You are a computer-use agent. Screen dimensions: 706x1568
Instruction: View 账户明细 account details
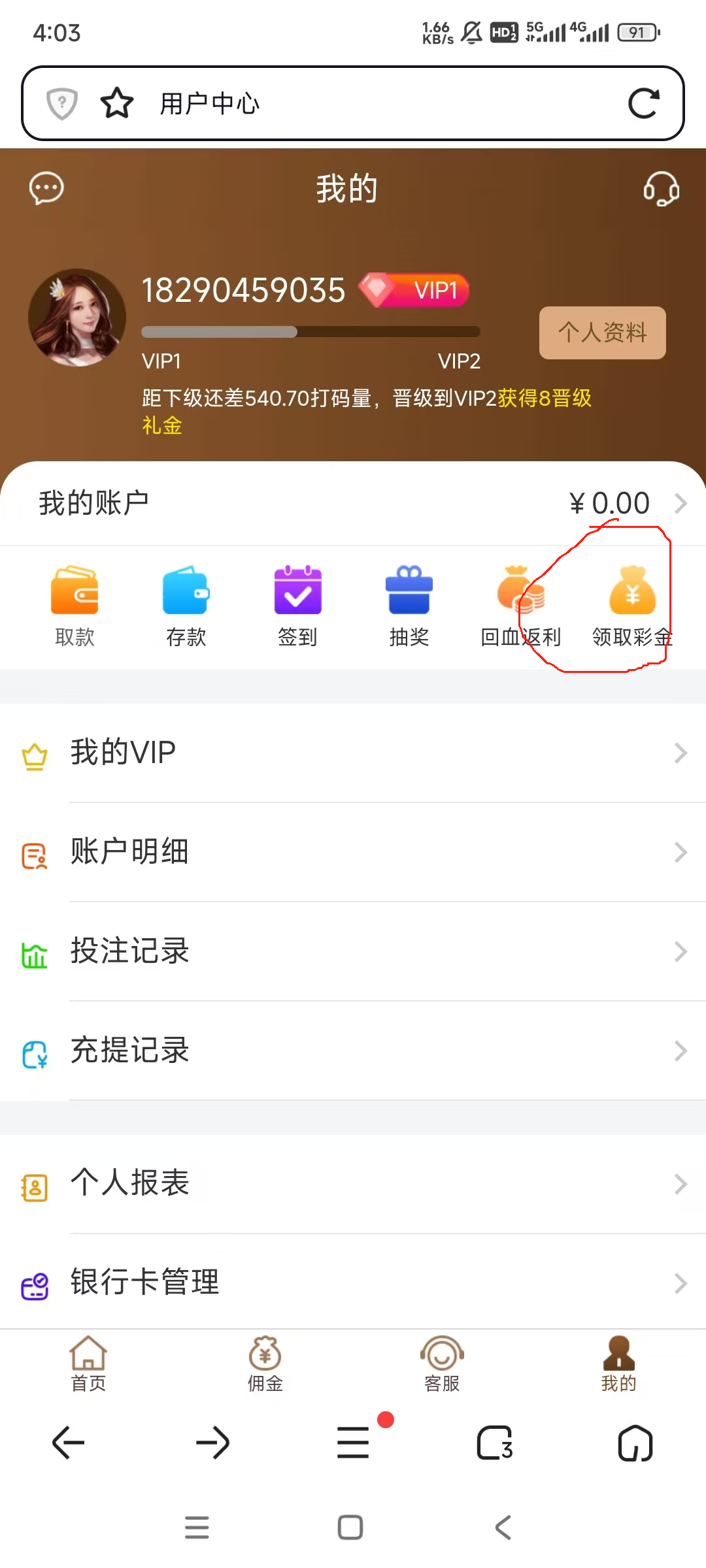pos(353,852)
